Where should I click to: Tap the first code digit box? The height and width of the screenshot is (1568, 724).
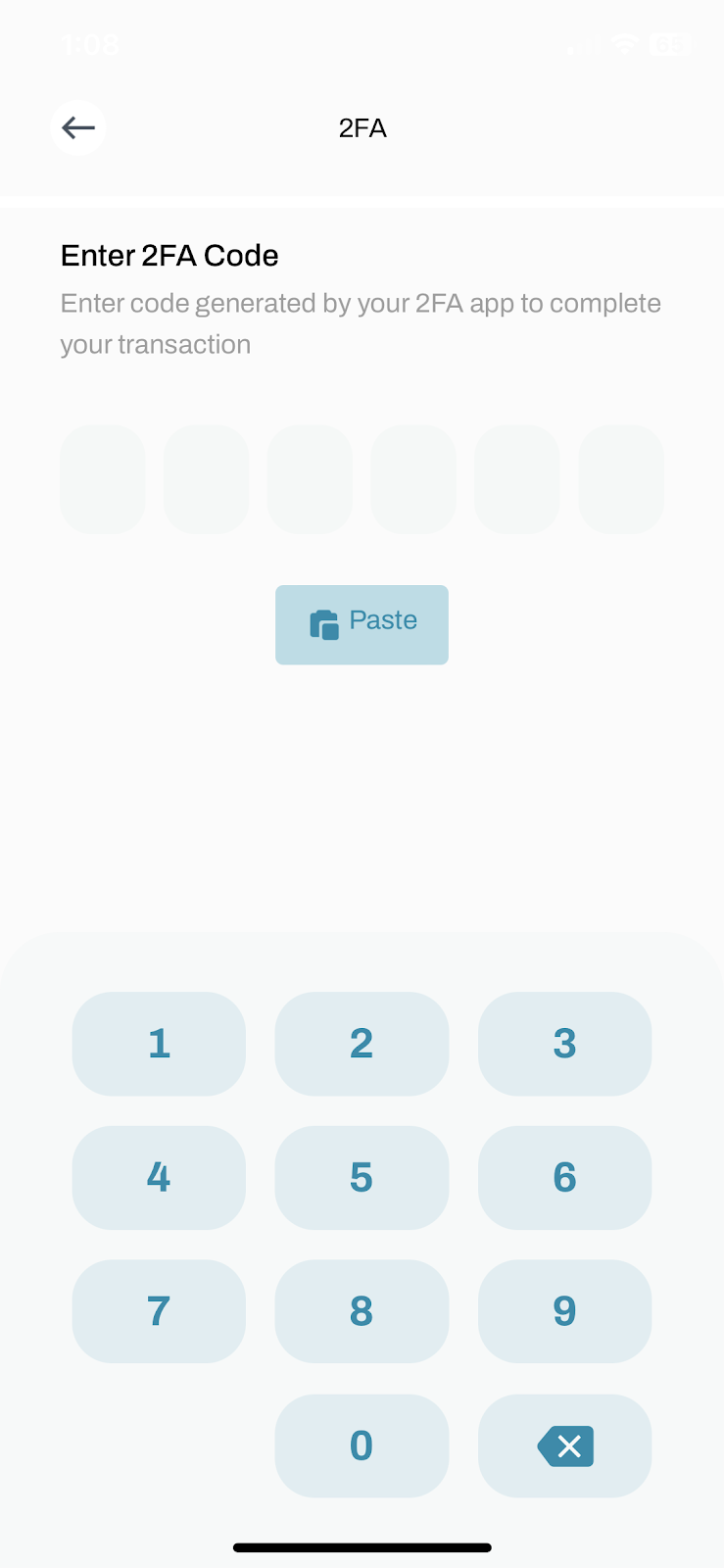point(103,479)
